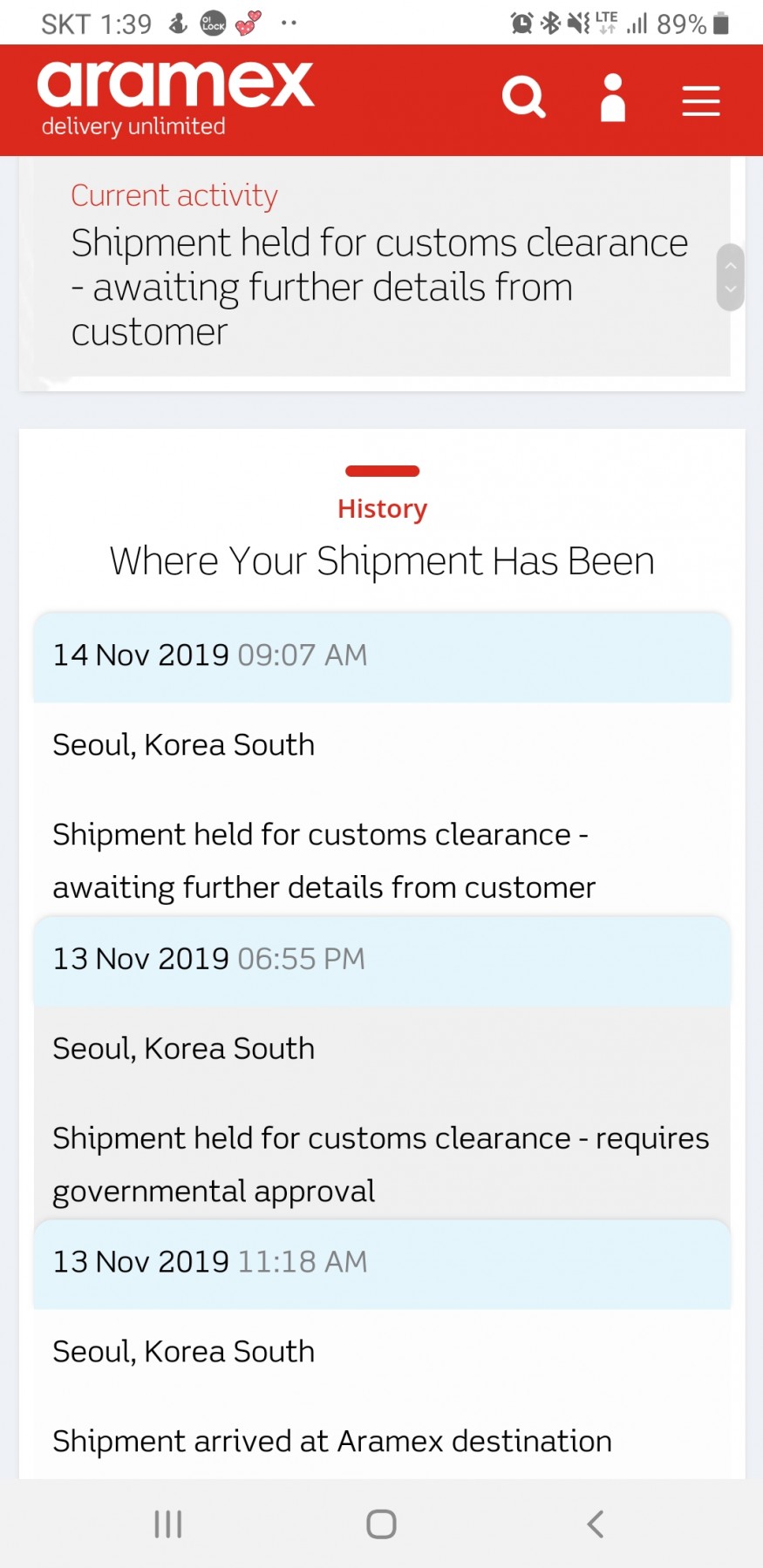Open the hamburger menu

[701, 101]
